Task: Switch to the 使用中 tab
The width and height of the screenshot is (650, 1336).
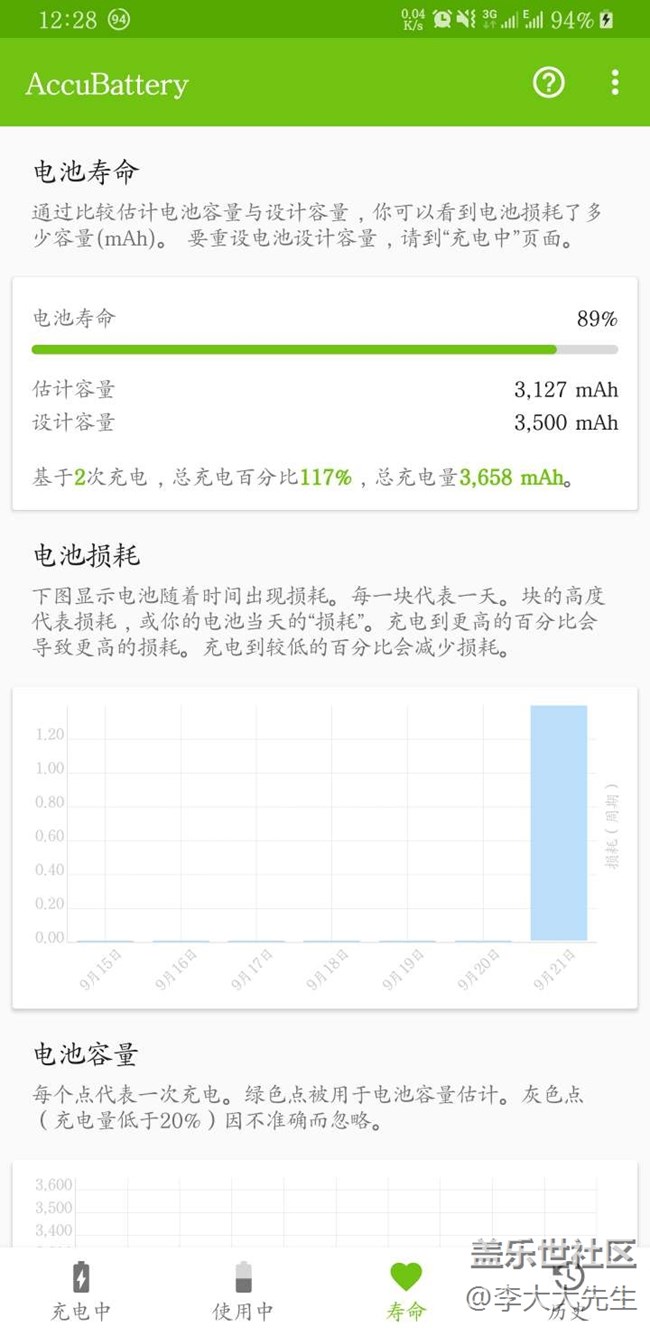Action: (243, 1291)
